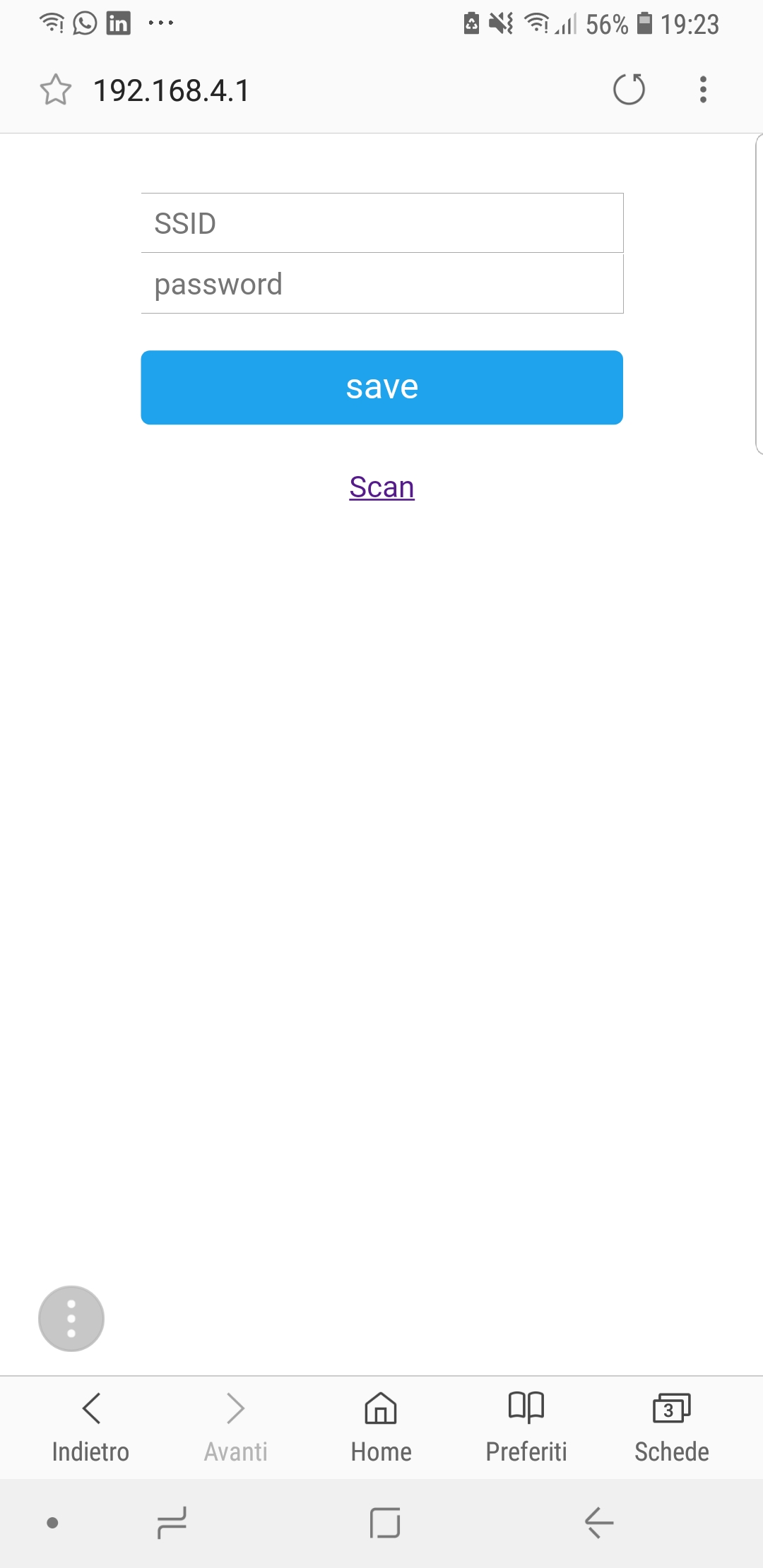Image resolution: width=763 pixels, height=1568 pixels.
Task: Open the Scan link
Action: 381,487
